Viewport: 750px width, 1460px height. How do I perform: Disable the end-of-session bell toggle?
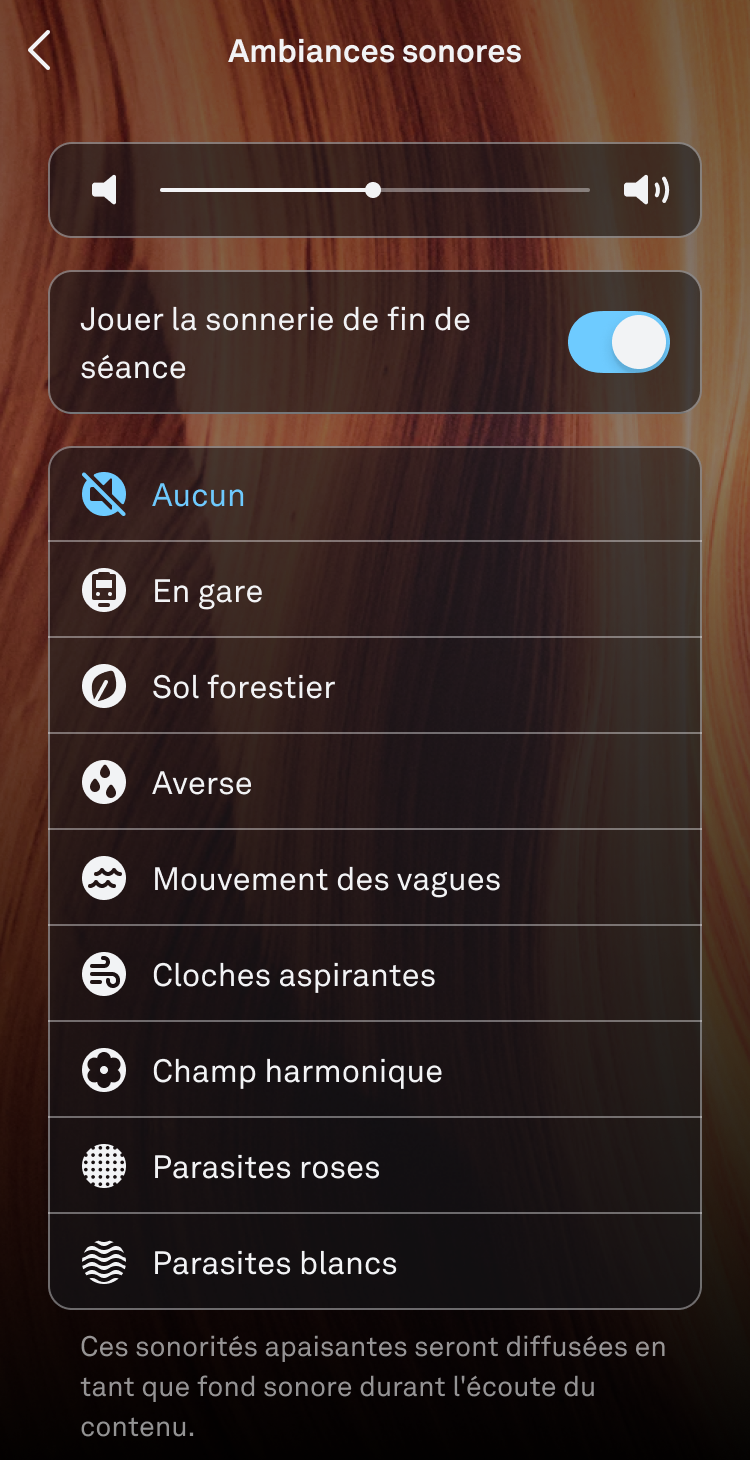618,343
